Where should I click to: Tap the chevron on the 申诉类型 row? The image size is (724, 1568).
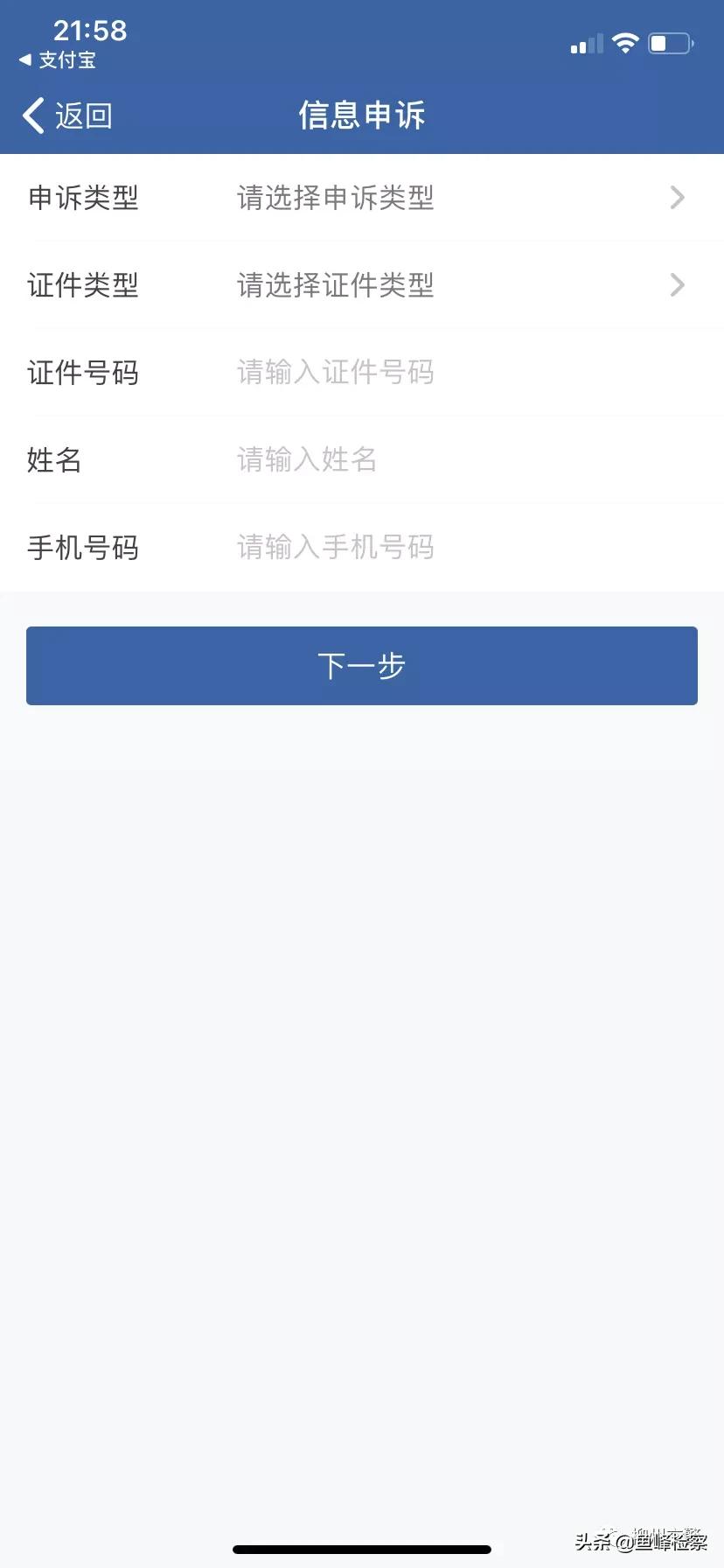[676, 198]
